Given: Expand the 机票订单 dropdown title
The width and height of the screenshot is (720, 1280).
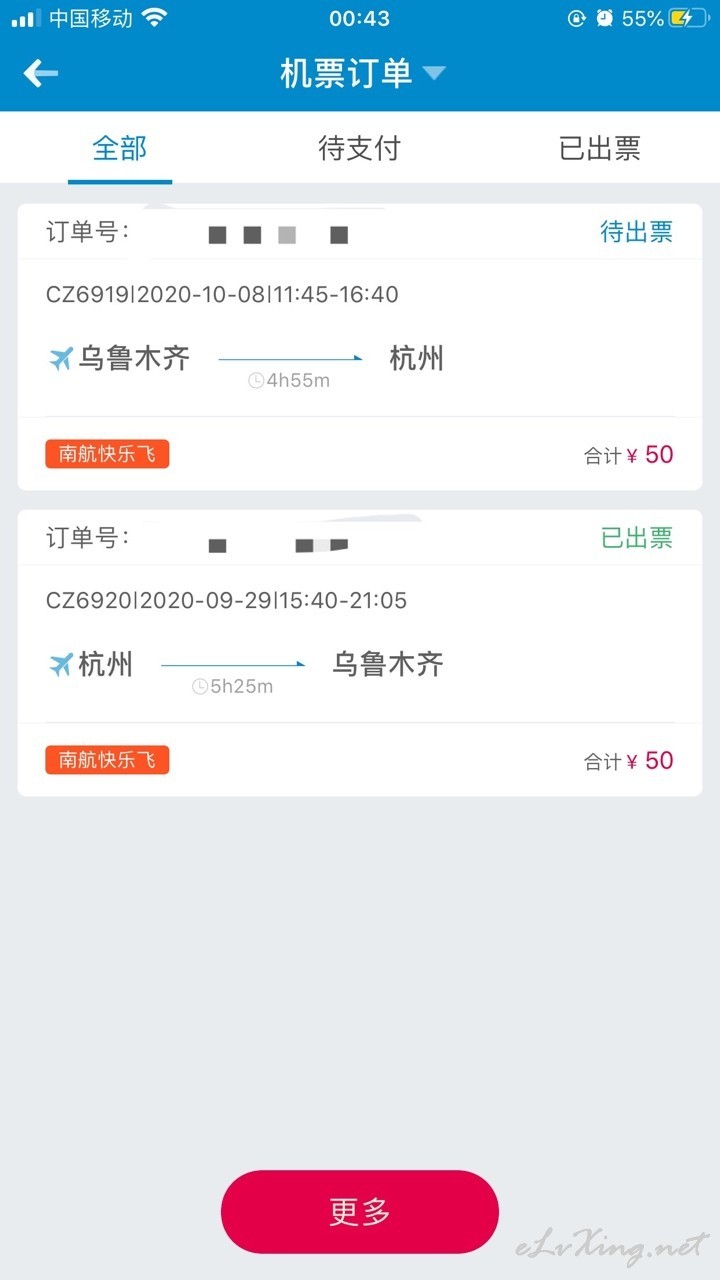Looking at the screenshot, I should tap(362, 73).
